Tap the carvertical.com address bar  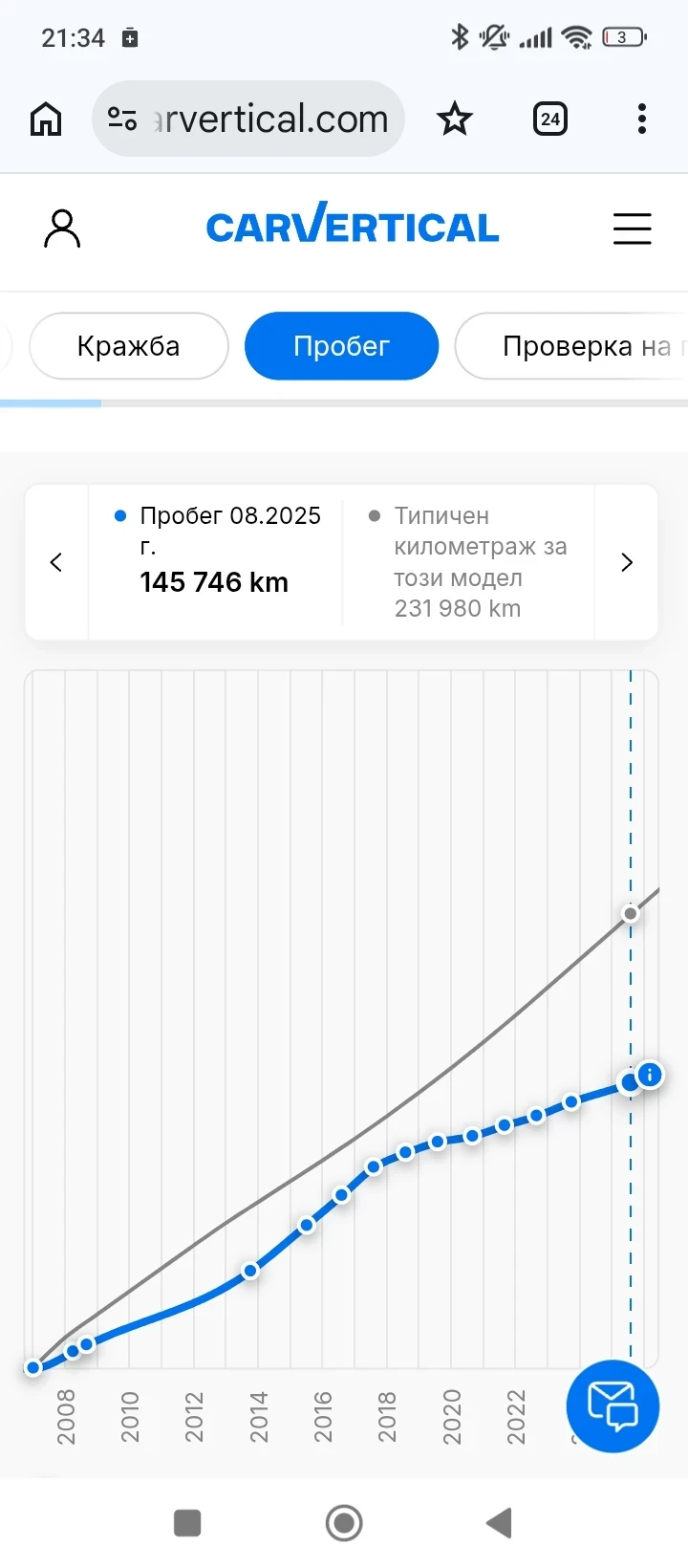(248, 120)
